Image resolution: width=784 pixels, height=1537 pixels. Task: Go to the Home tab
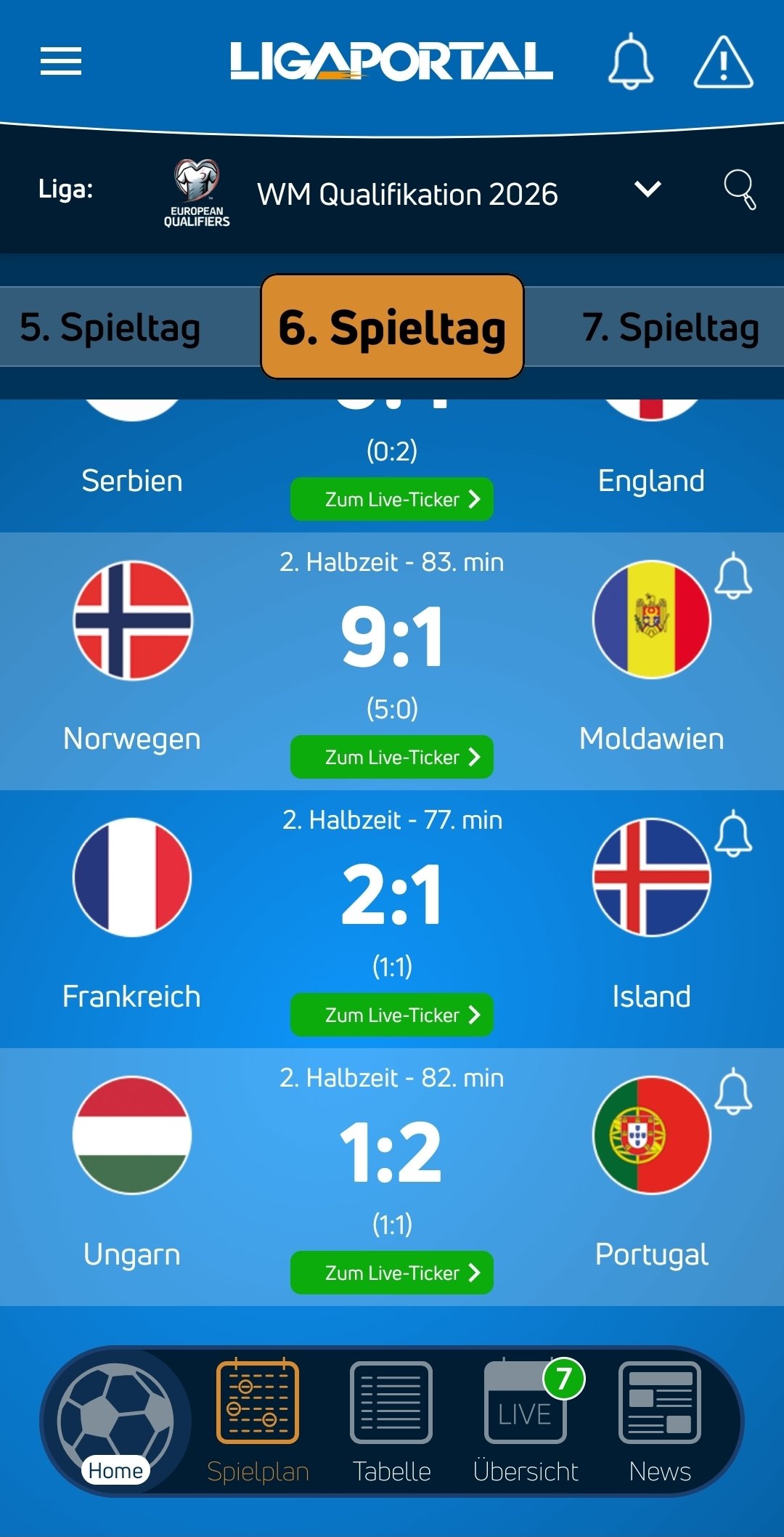[x=115, y=1422]
